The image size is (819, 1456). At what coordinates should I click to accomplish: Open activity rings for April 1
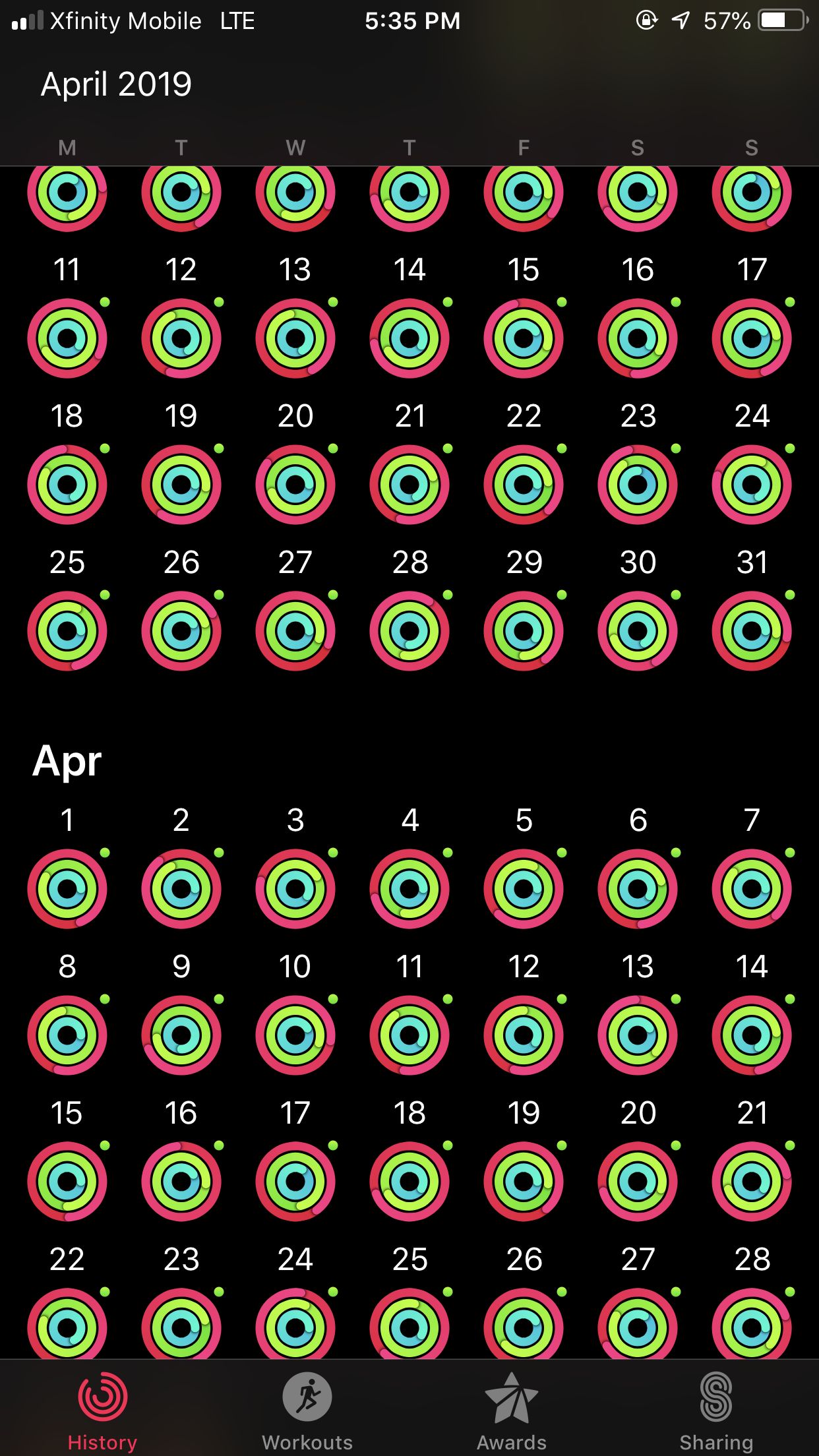pyautogui.click(x=67, y=888)
